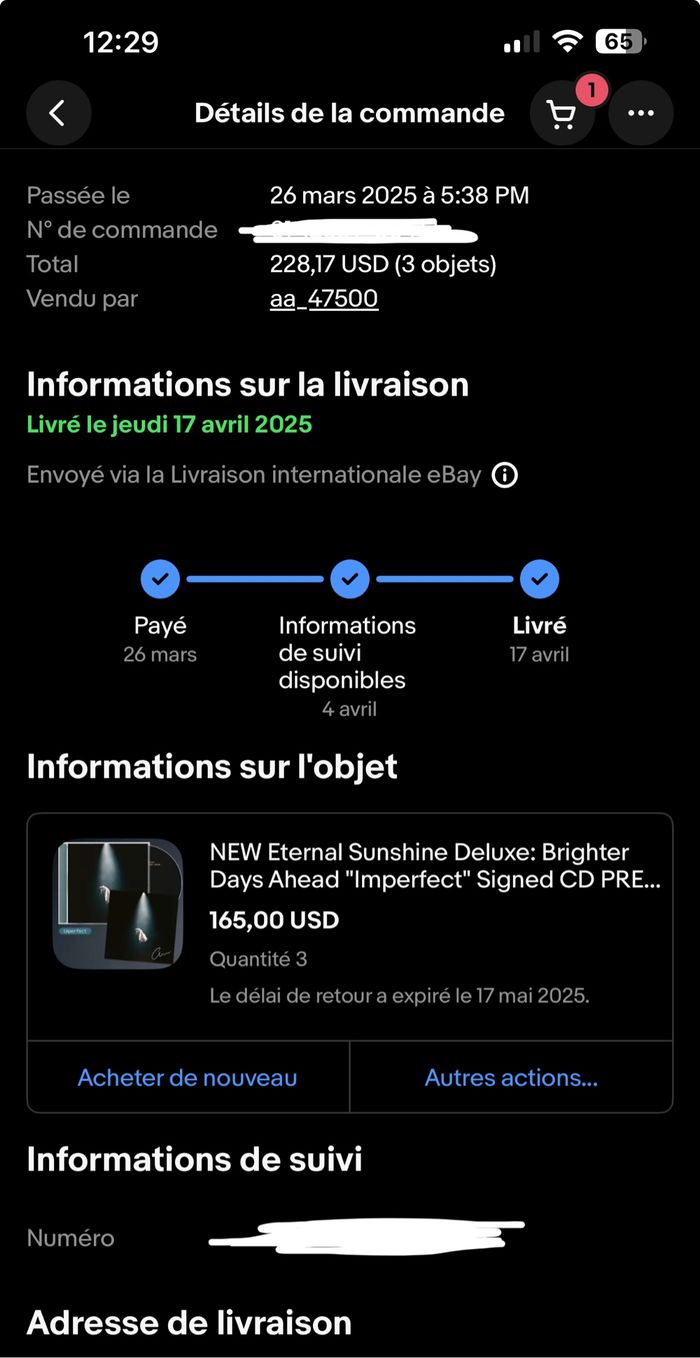700x1358 pixels.
Task: Open the shopping cart
Action: coord(563,114)
